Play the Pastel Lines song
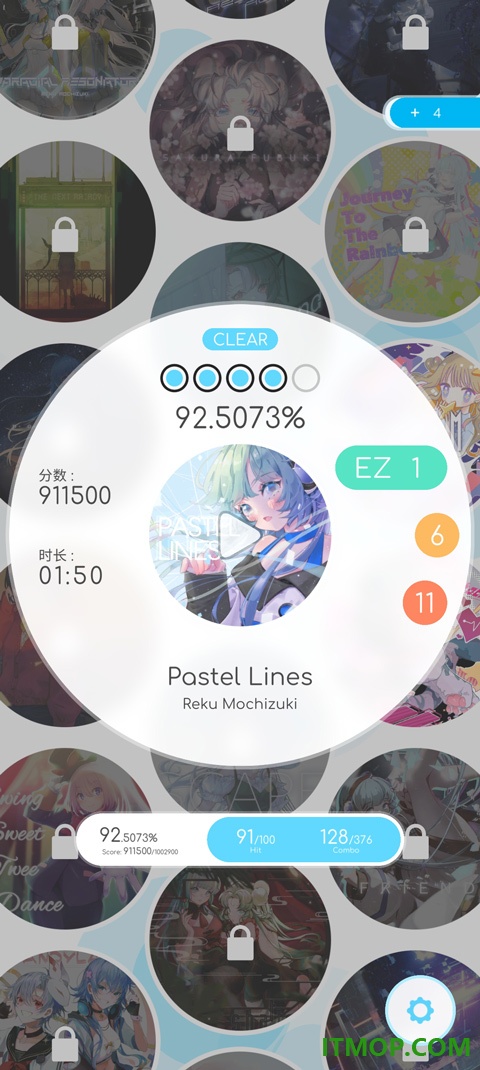Screen dimensions: 480x1070 [240, 534]
